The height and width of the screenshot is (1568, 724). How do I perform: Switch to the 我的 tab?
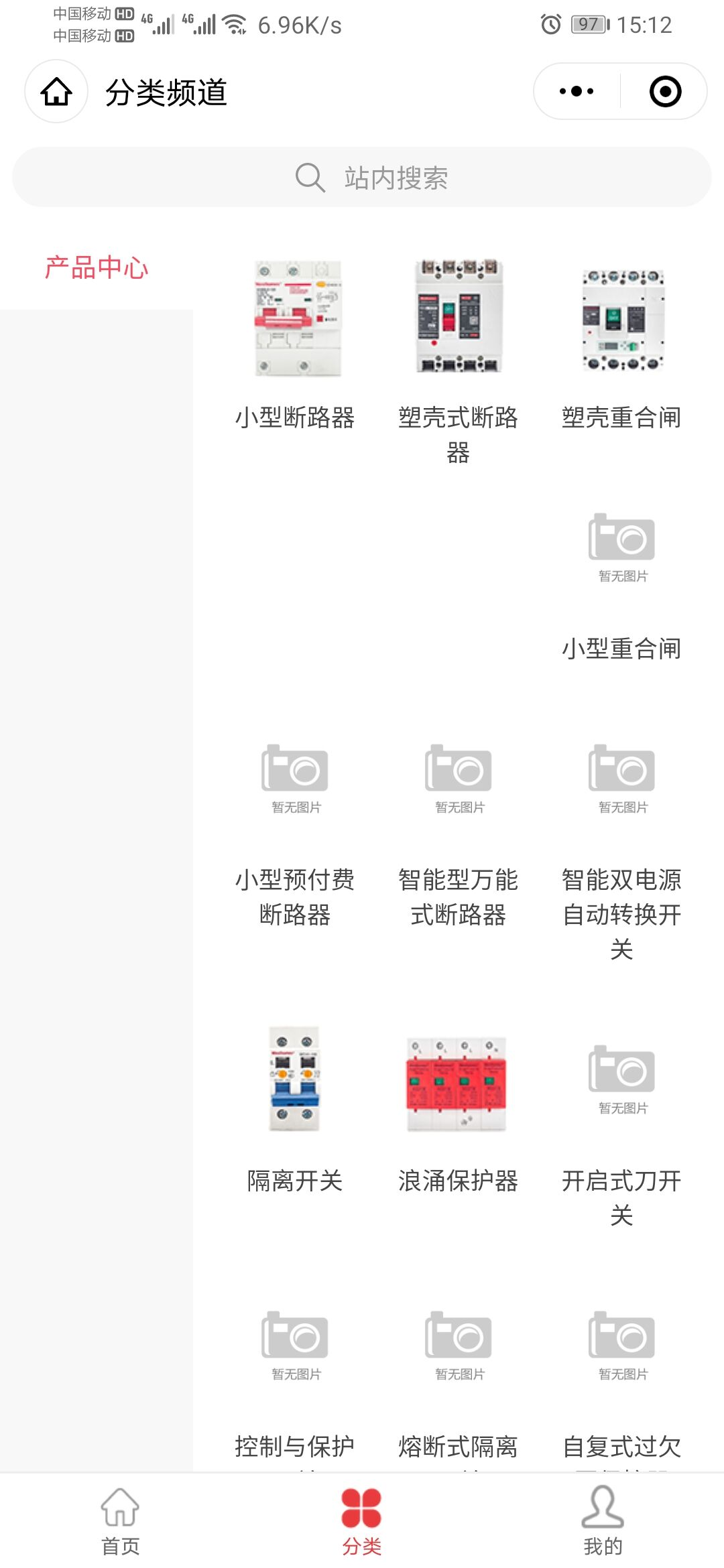click(603, 1521)
